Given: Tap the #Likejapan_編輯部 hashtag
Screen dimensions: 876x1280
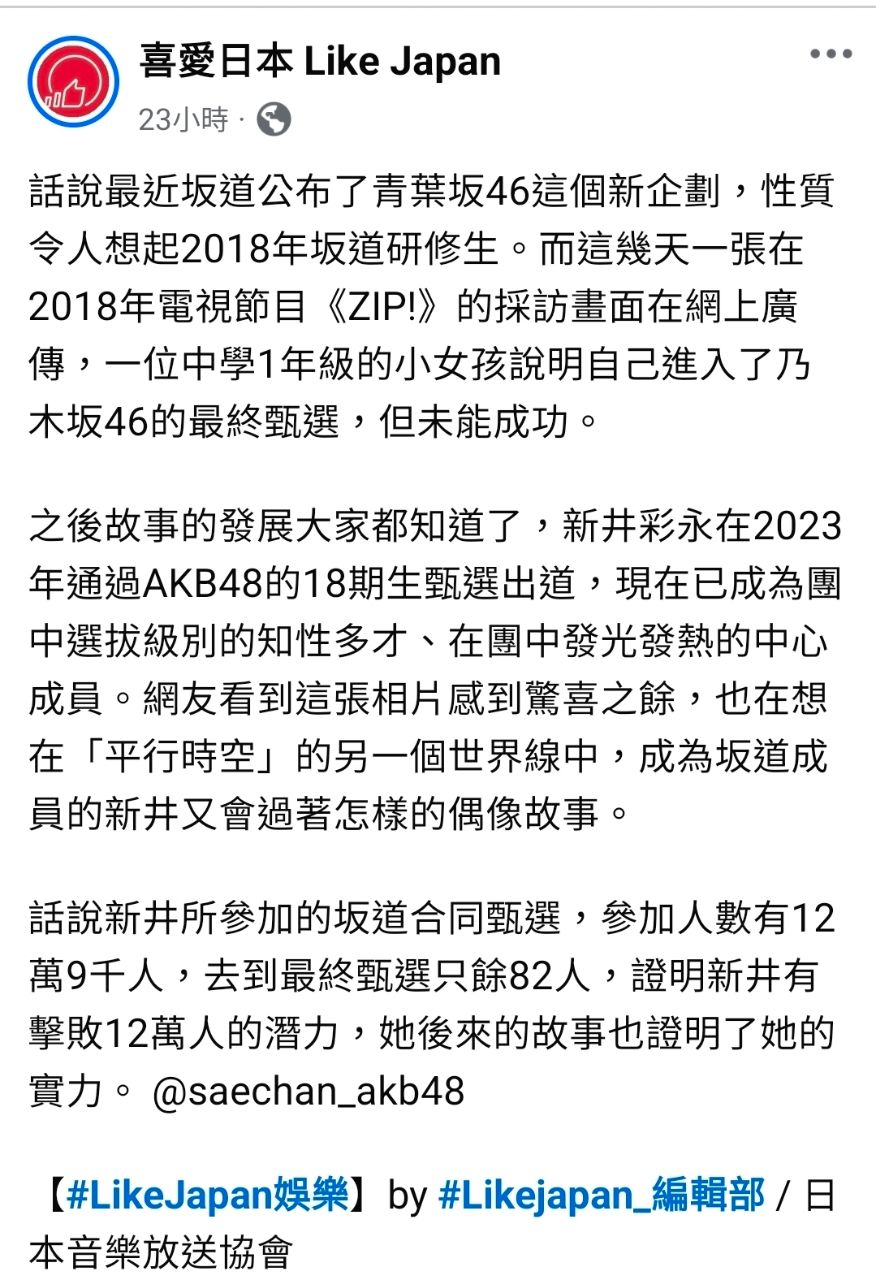Looking at the screenshot, I should (601, 1195).
